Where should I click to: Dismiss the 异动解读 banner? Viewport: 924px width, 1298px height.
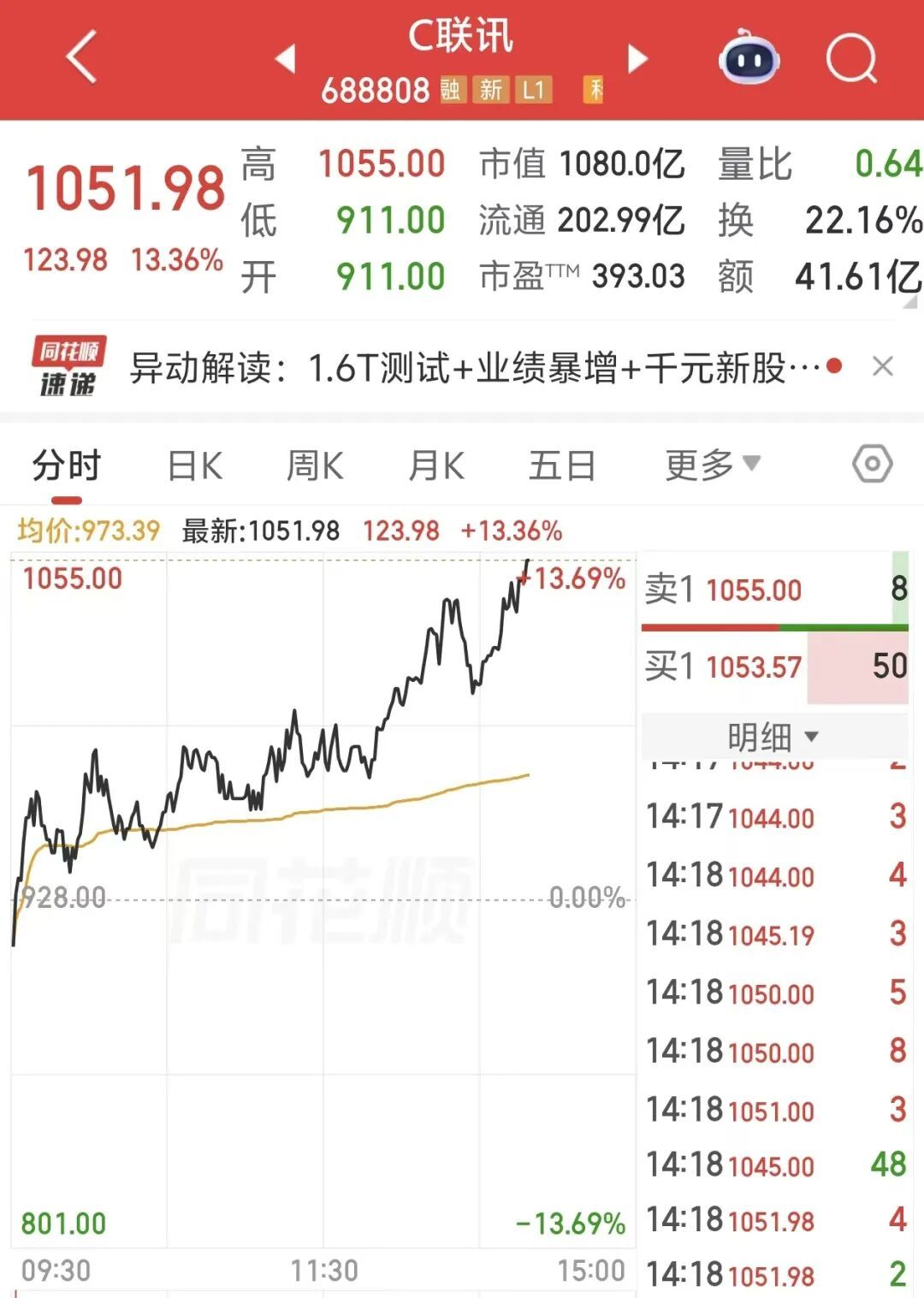pyautogui.click(x=882, y=366)
